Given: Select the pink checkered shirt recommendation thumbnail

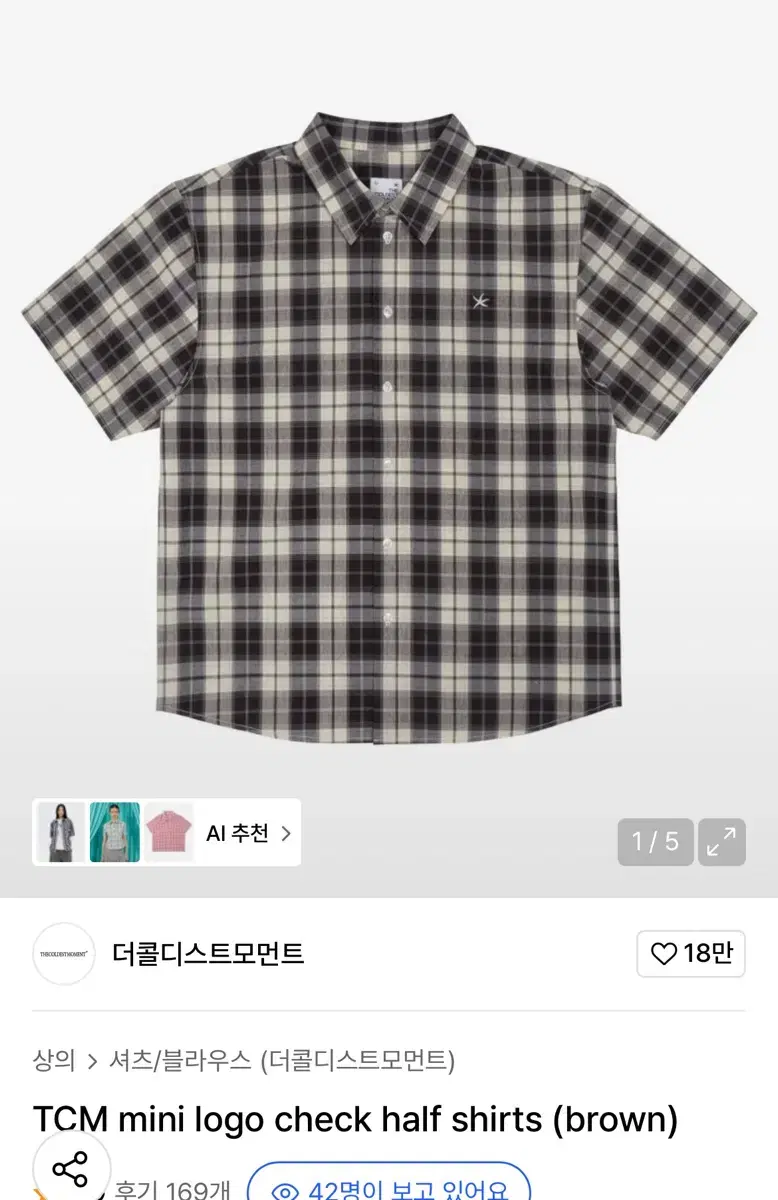Looking at the screenshot, I should pyautogui.click(x=166, y=833).
